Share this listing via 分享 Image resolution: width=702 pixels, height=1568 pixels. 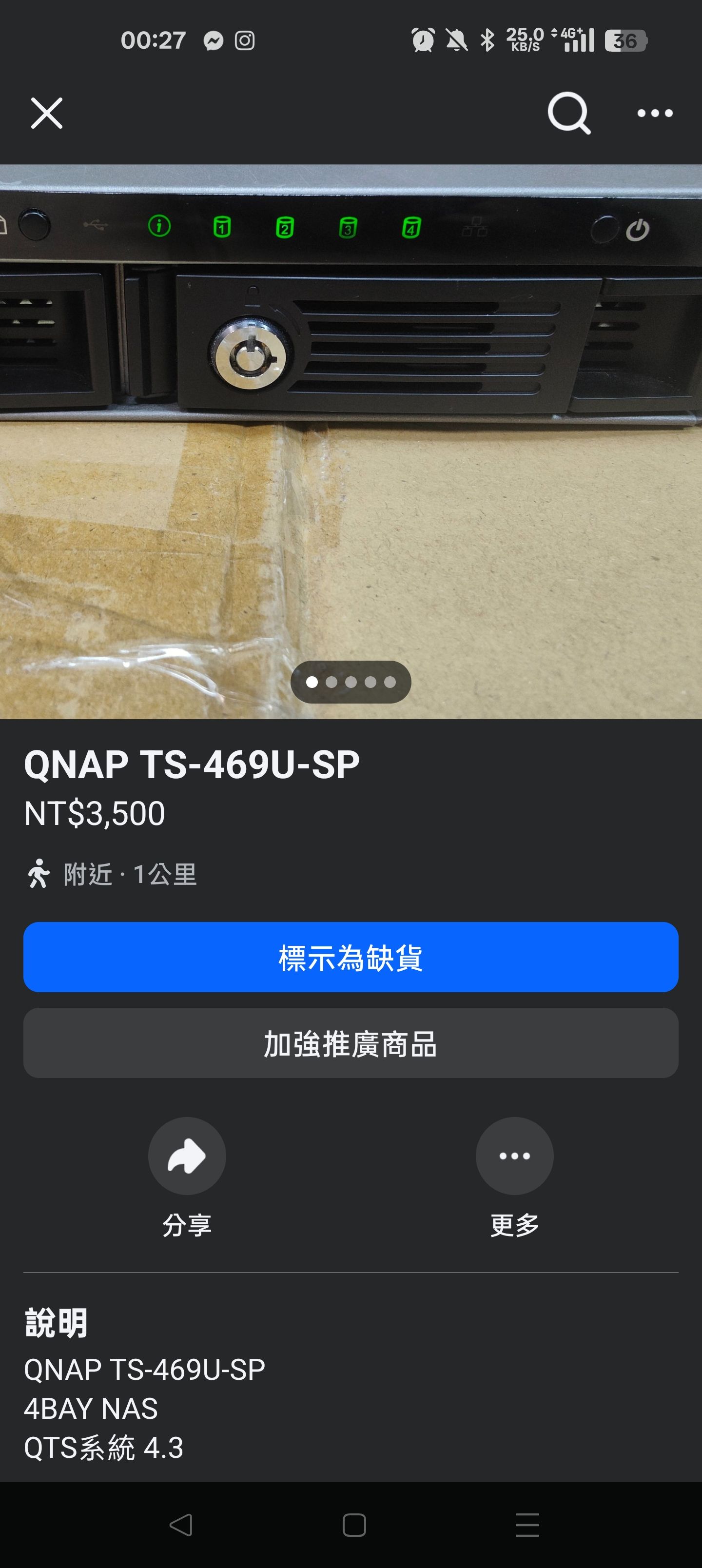[187, 1156]
